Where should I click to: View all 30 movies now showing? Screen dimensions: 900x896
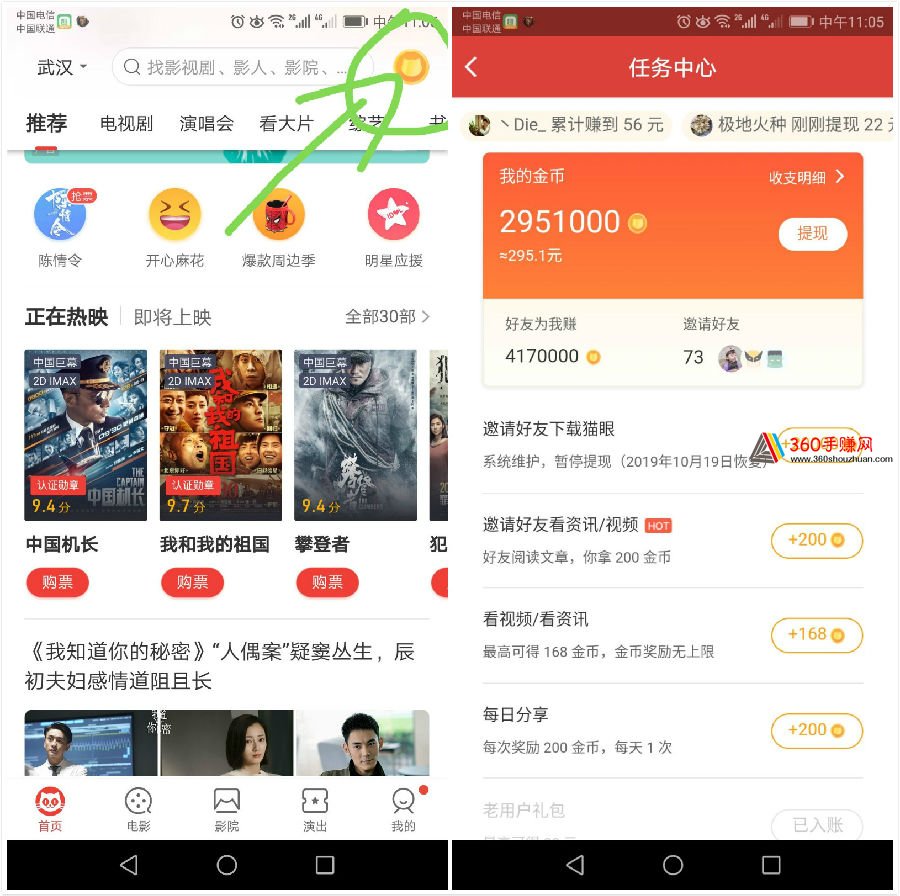point(387,317)
